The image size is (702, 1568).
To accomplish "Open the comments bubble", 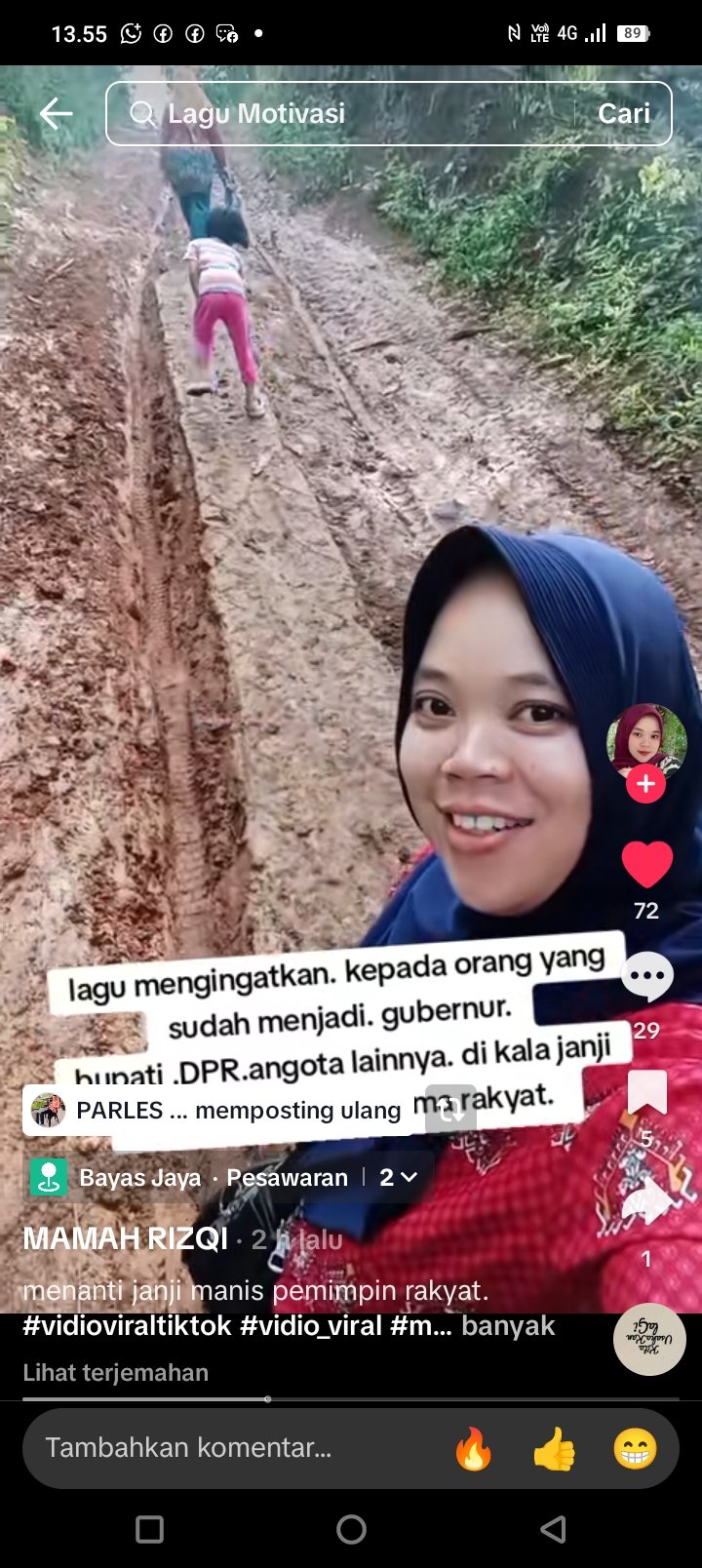I will click(646, 979).
